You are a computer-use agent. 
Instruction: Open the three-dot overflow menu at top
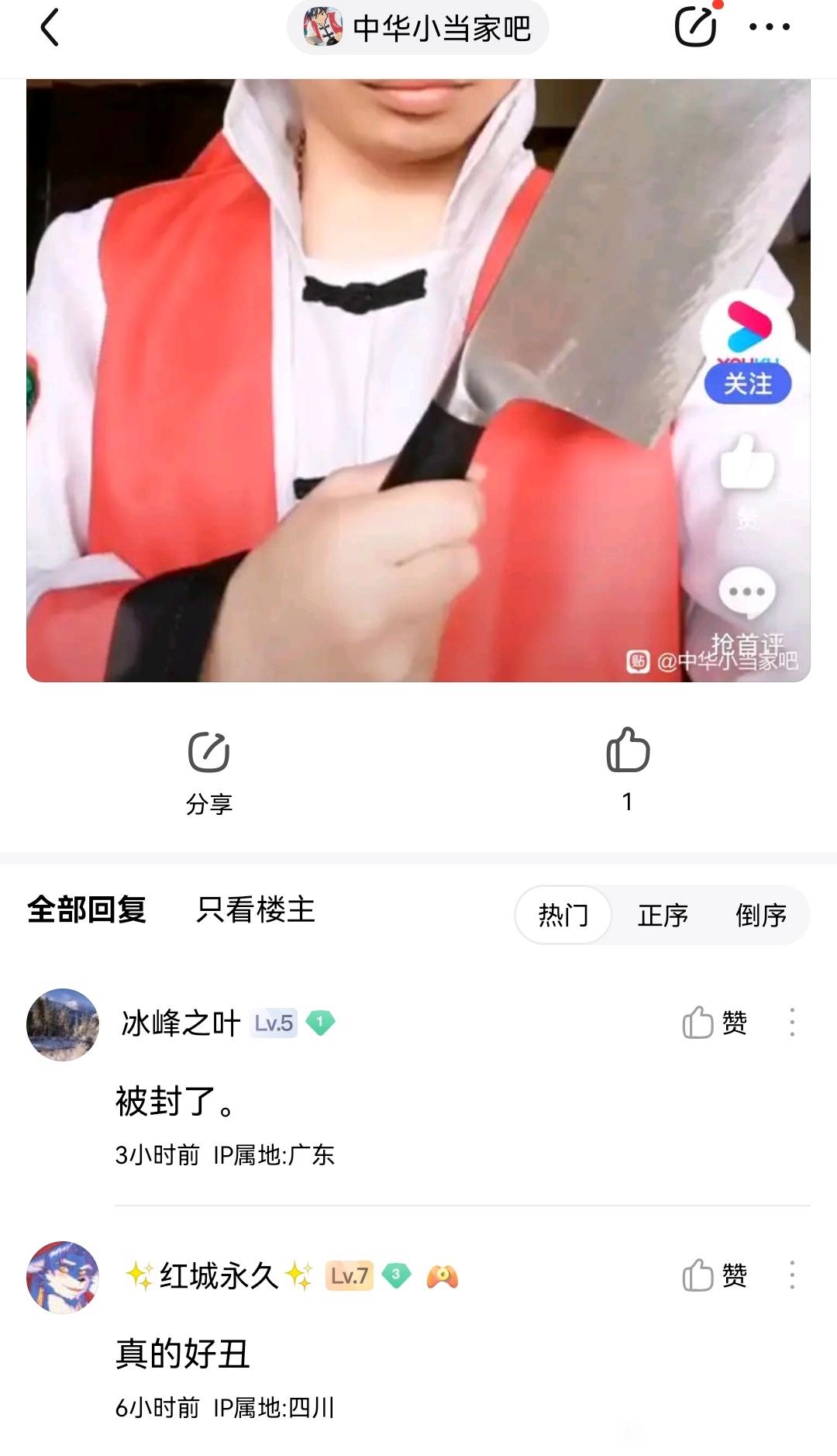[x=769, y=27]
